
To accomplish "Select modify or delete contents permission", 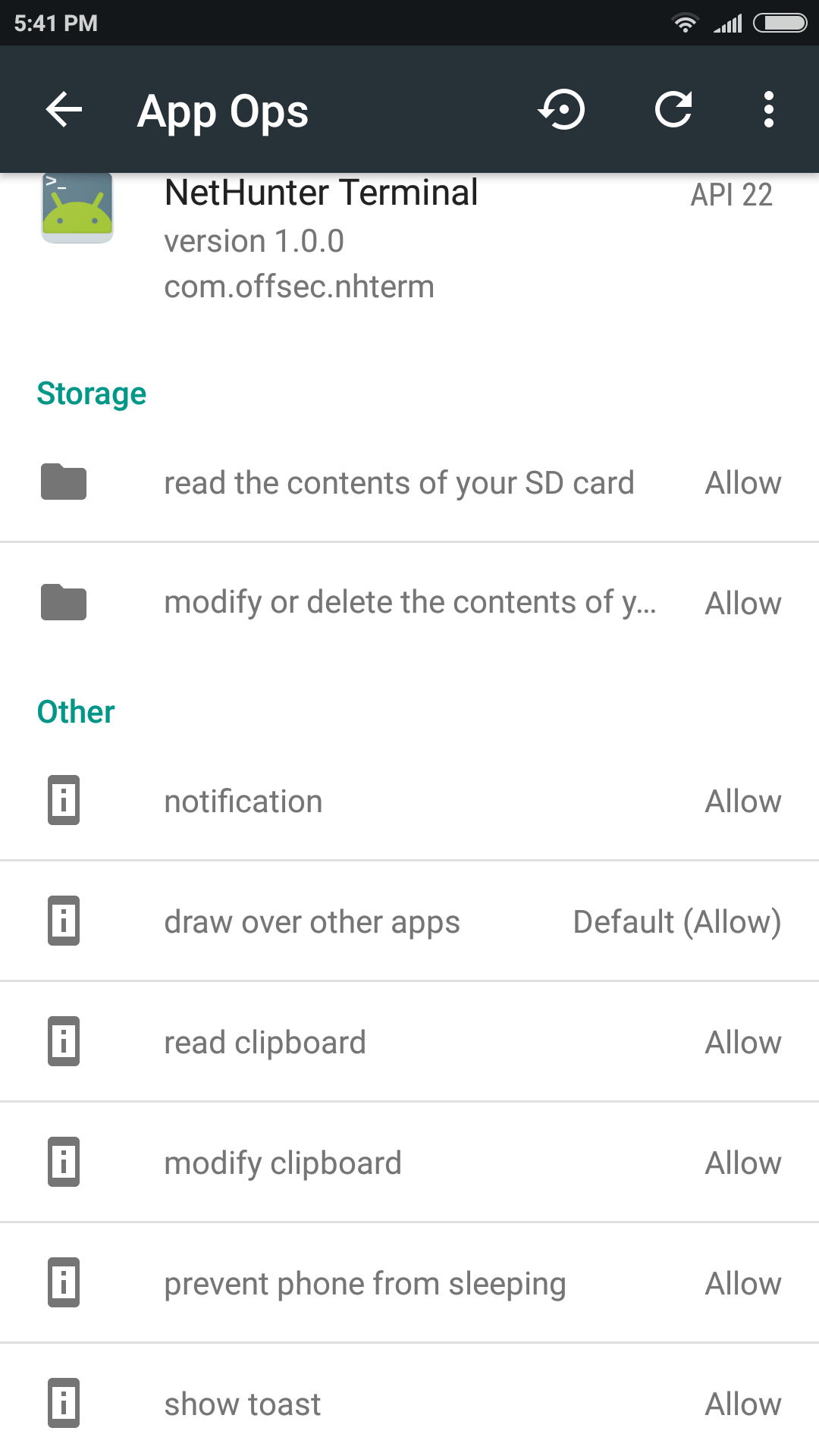I will coord(409,603).
